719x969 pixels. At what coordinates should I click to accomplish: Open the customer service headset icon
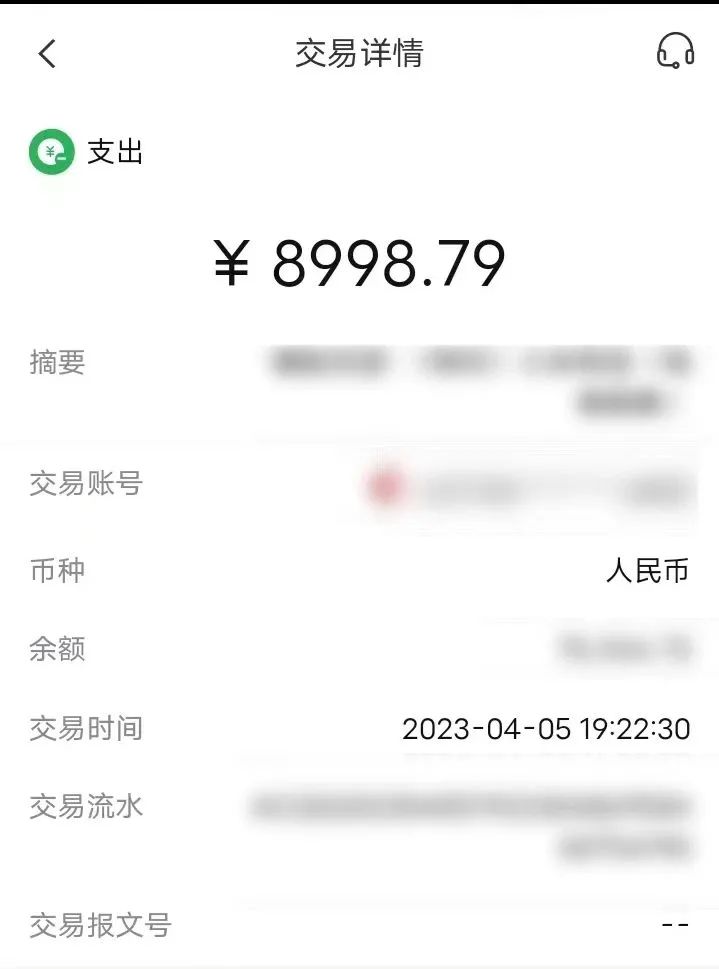click(x=675, y=50)
